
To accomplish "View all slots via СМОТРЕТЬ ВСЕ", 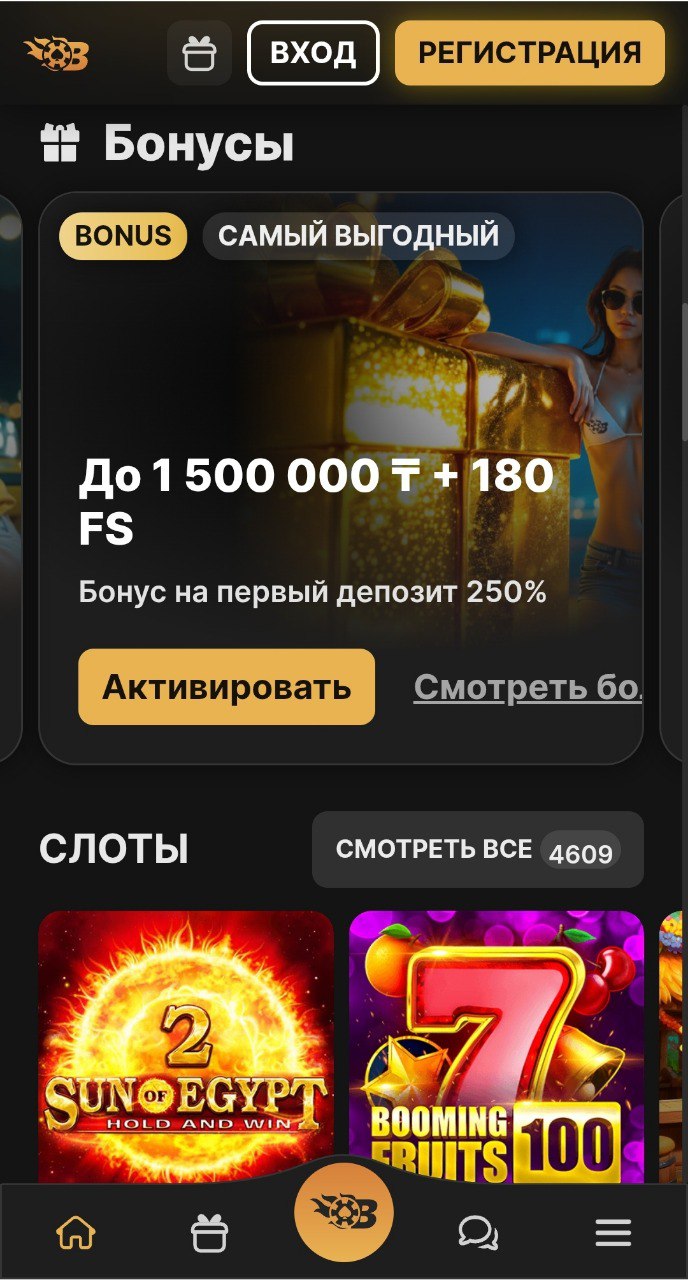I will pos(477,850).
